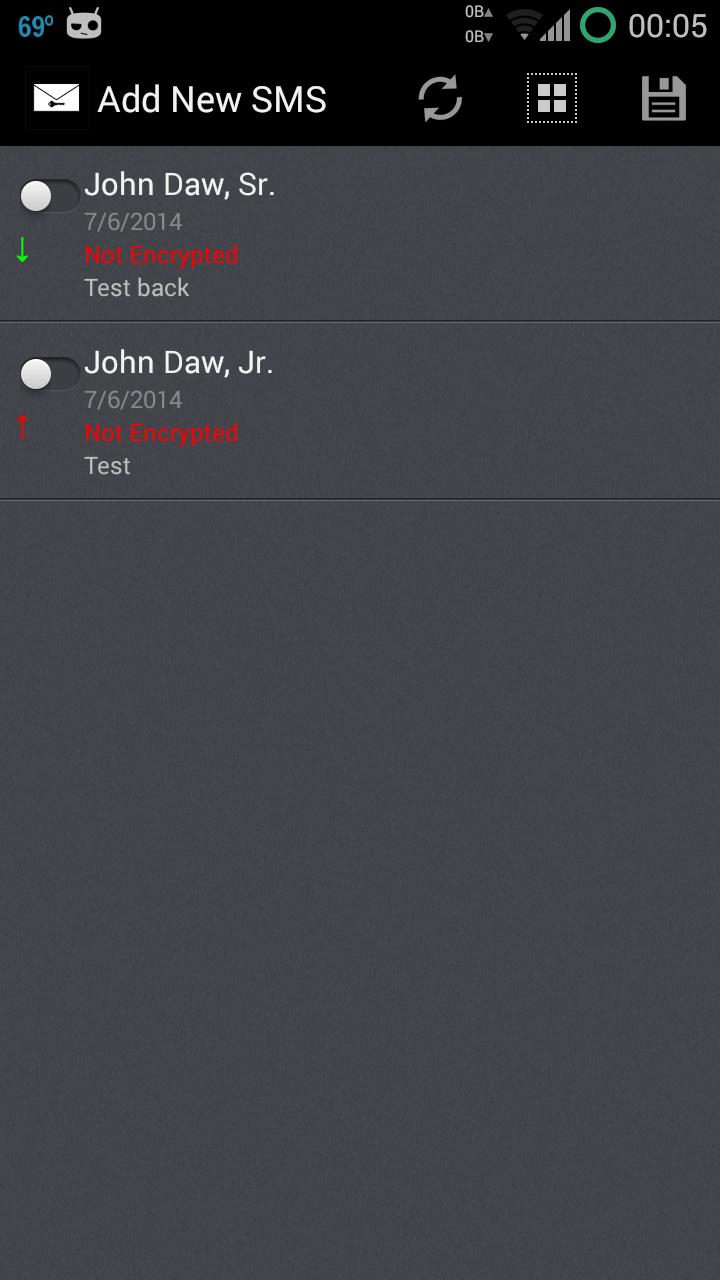Tap the 69° weather temperature indicator

tap(30, 25)
